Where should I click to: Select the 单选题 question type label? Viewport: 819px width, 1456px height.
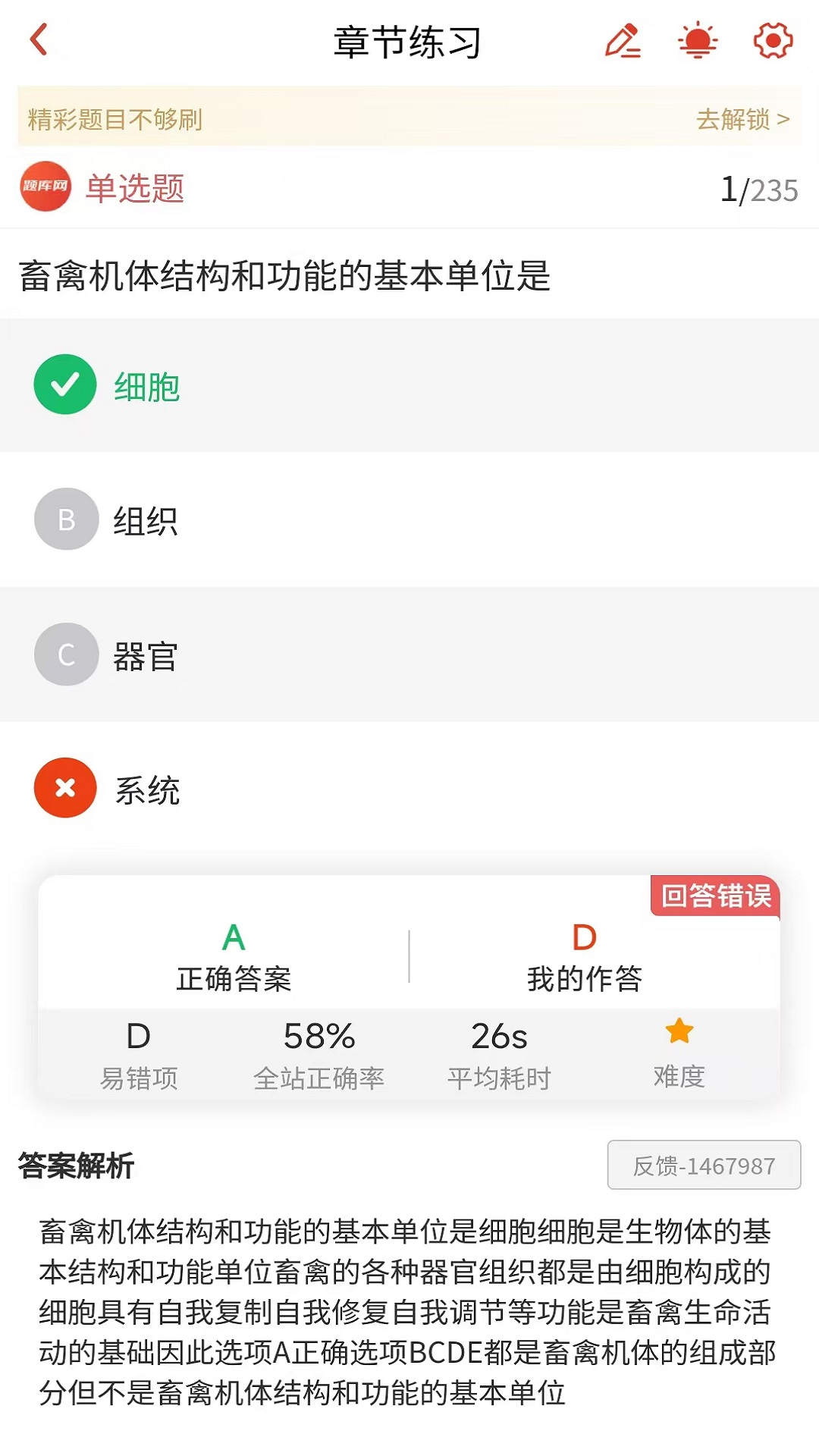pos(136,187)
